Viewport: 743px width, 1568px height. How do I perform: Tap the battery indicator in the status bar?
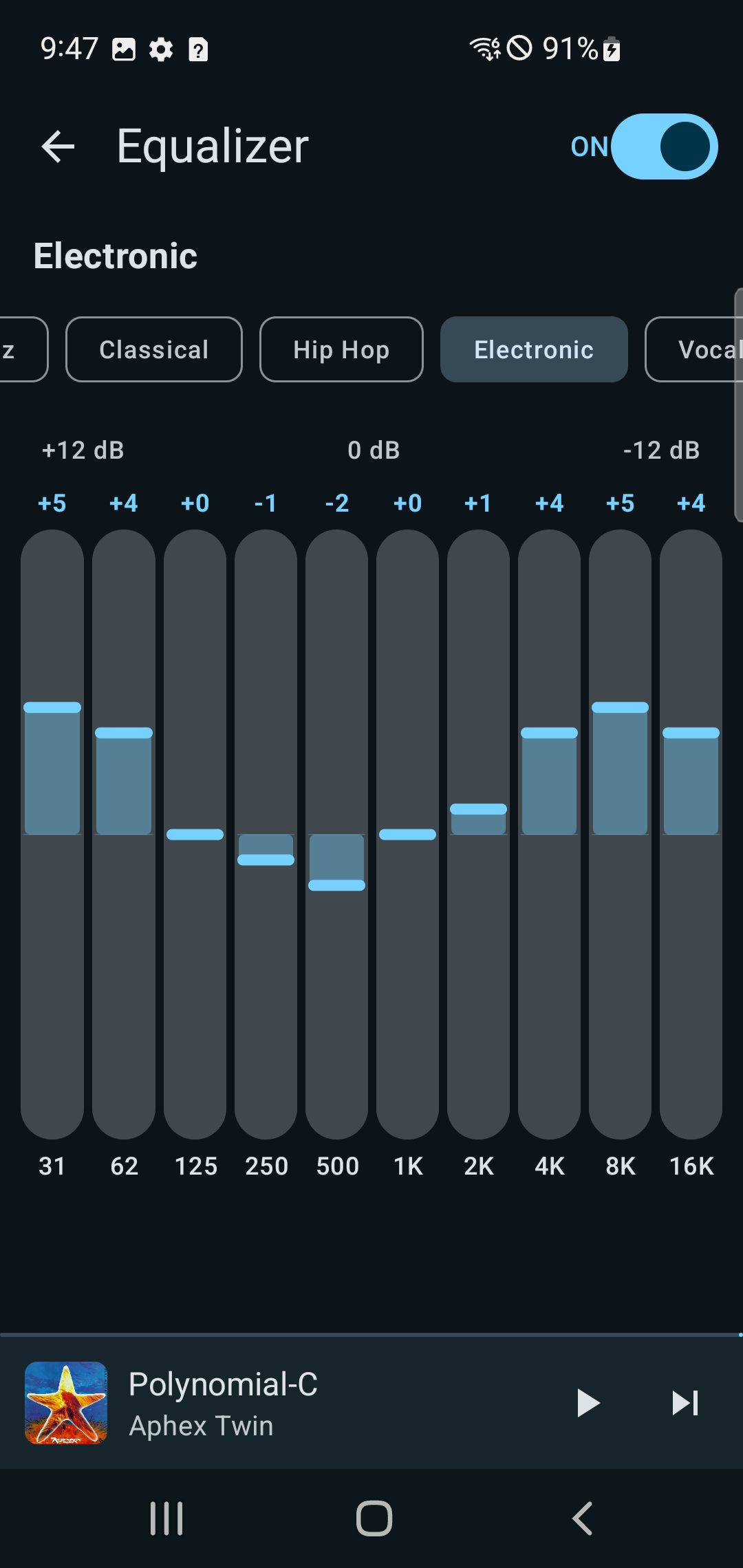[x=608, y=48]
